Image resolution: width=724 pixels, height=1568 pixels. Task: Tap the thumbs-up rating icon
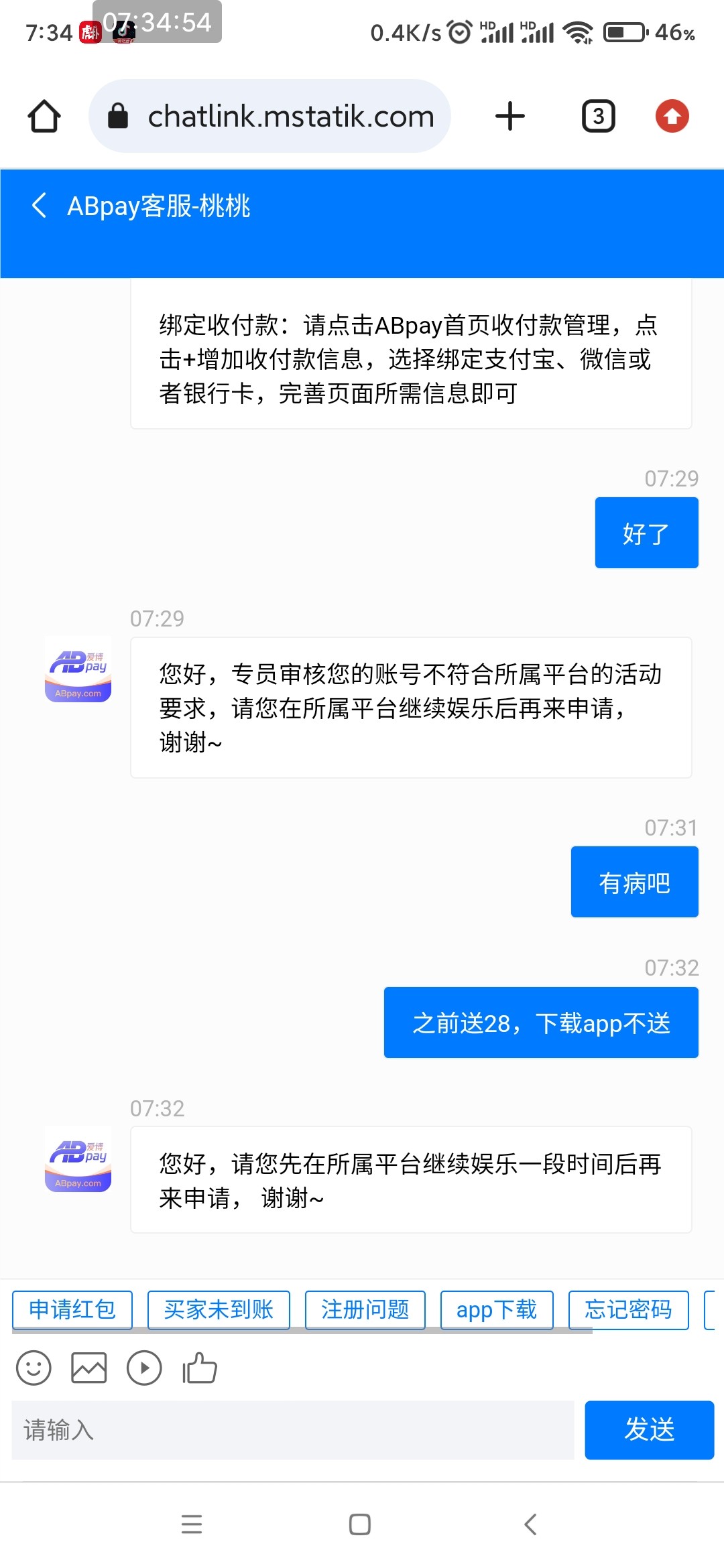tap(199, 1367)
